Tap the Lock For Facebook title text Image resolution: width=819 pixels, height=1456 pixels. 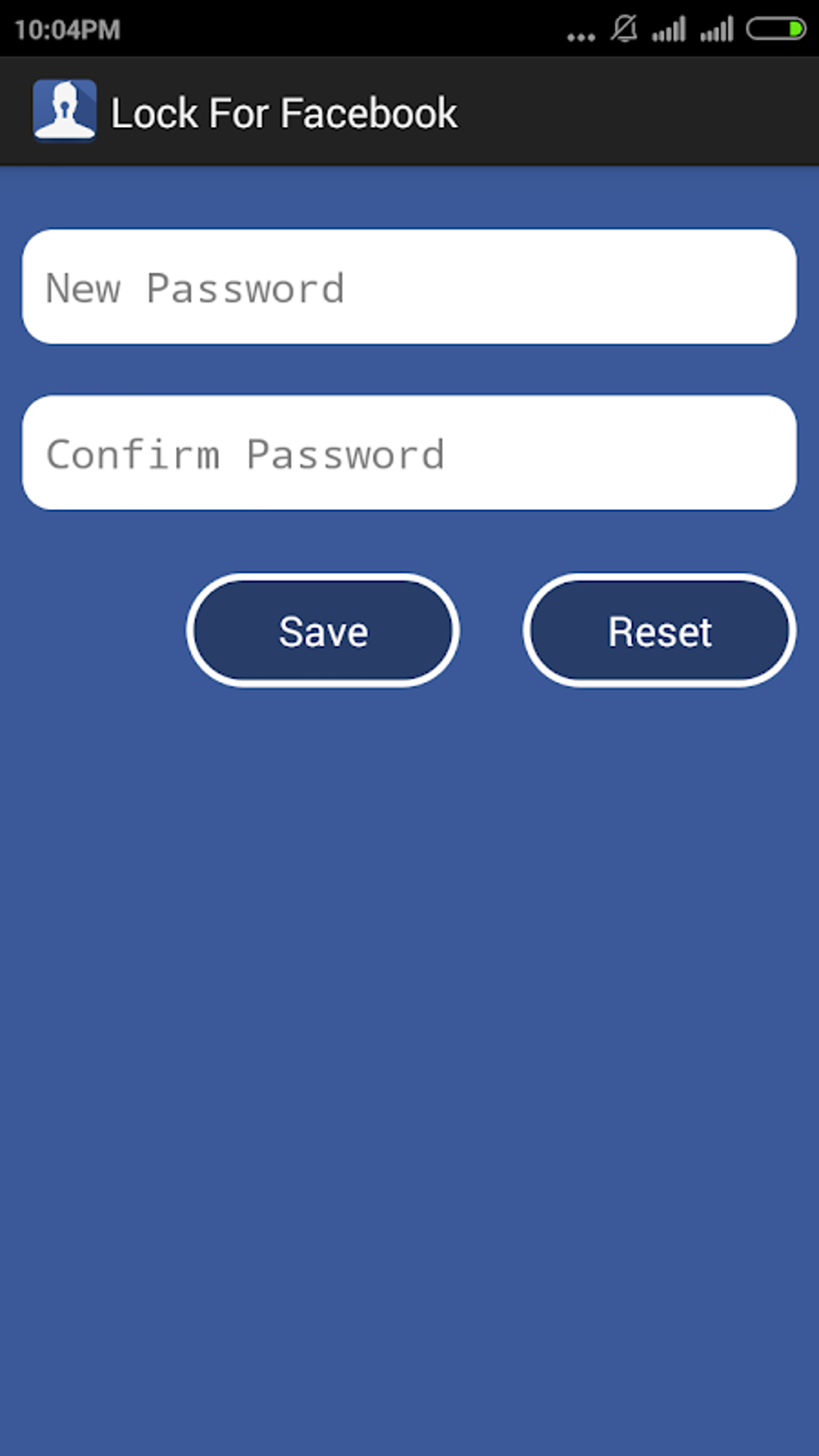283,112
